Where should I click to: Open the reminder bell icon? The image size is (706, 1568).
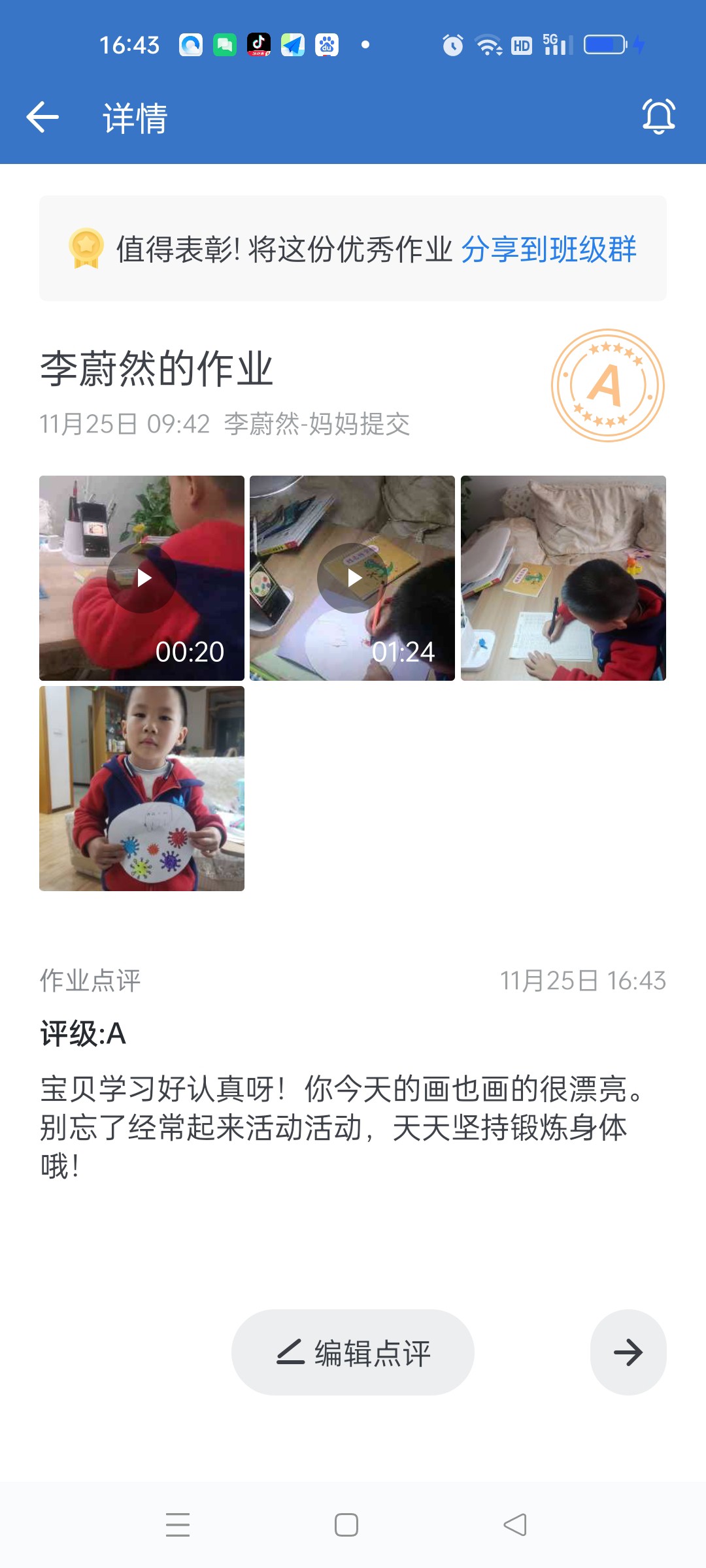[658, 117]
